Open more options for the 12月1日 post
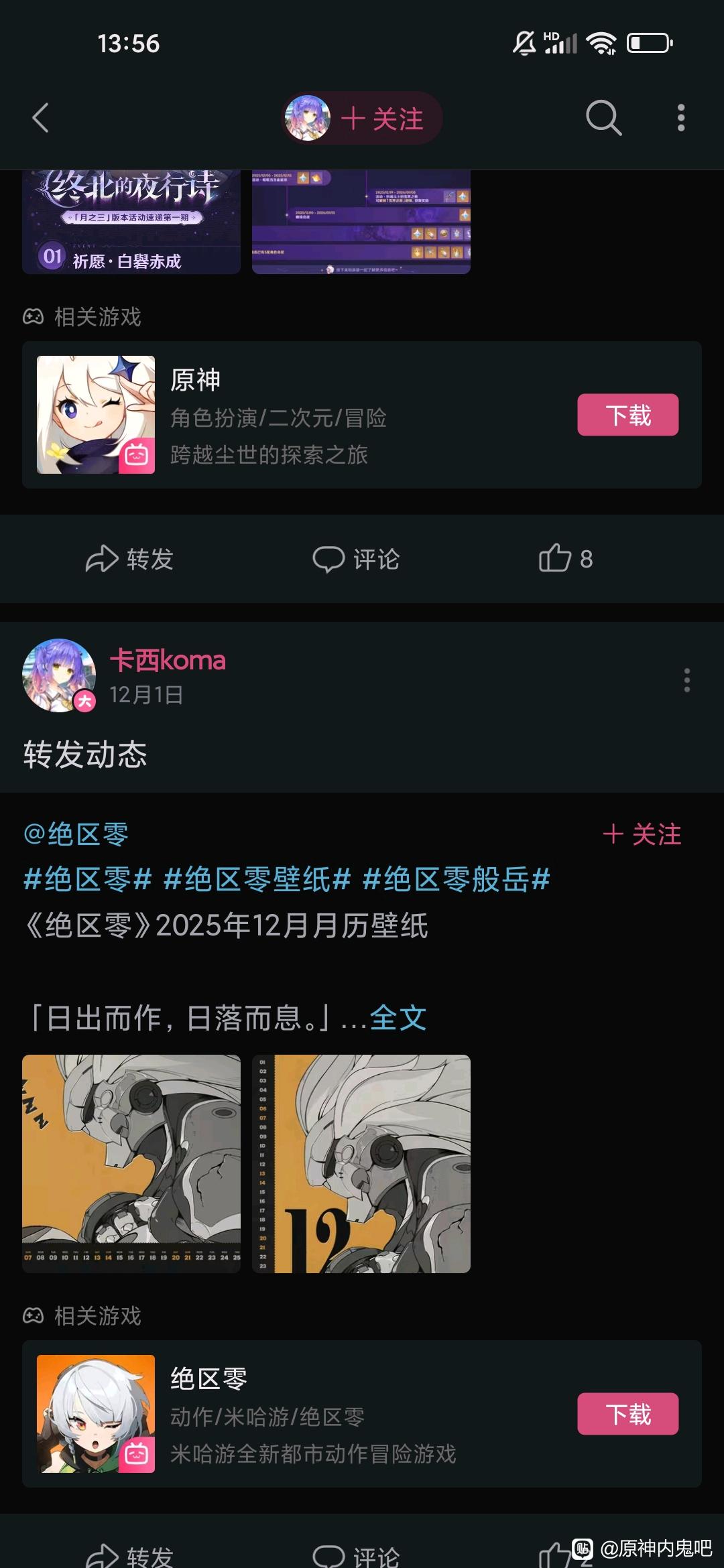 (686, 680)
